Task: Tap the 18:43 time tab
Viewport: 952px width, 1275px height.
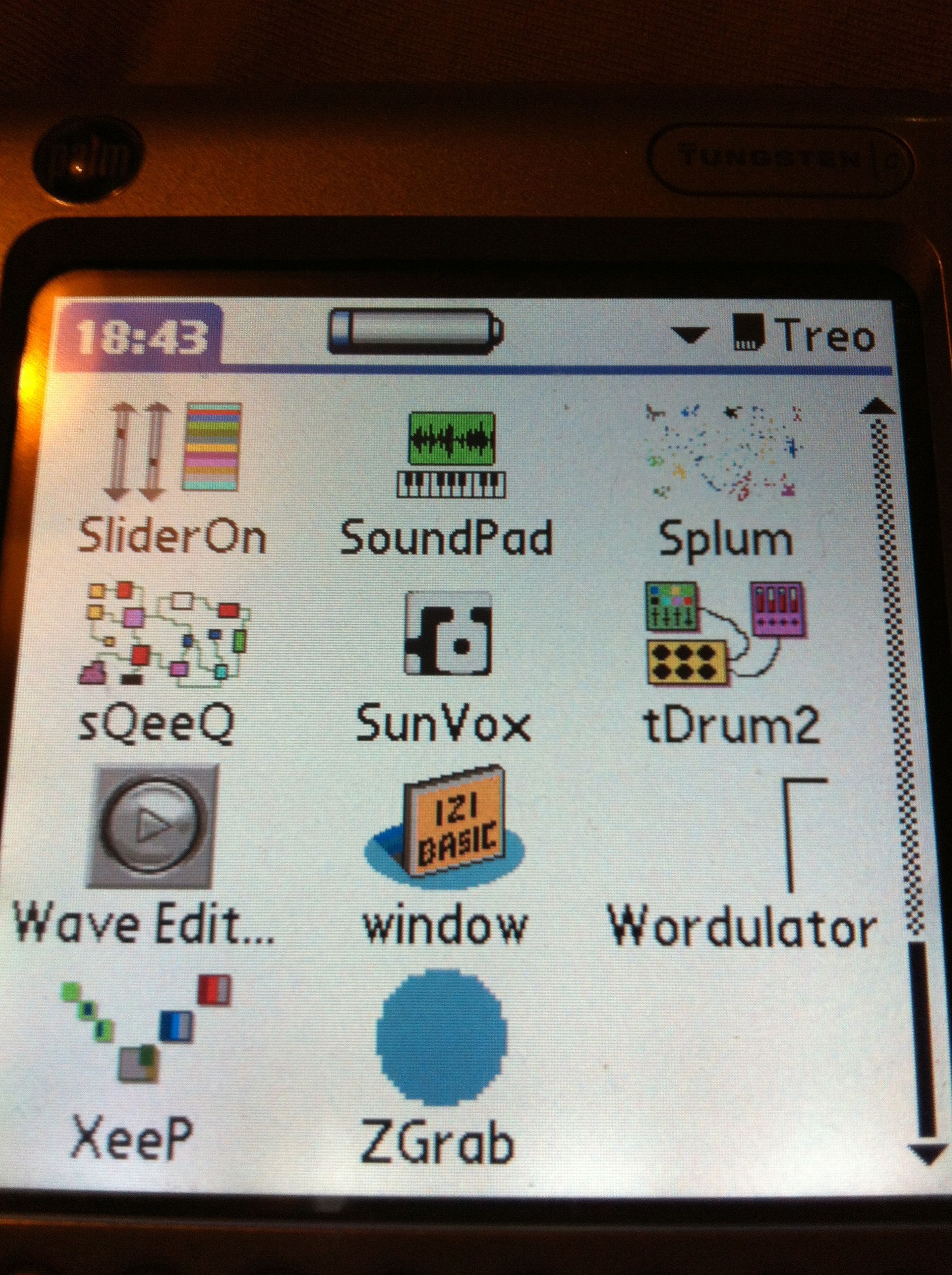Action: (140, 336)
